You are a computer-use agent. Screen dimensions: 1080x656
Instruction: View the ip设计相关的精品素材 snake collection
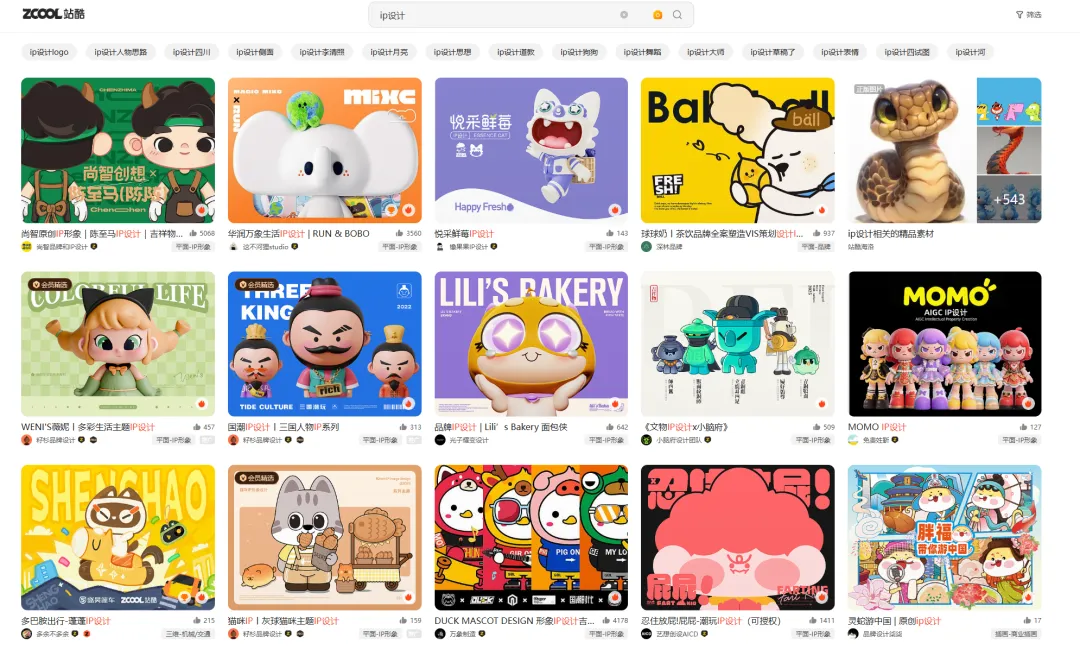(x=944, y=150)
